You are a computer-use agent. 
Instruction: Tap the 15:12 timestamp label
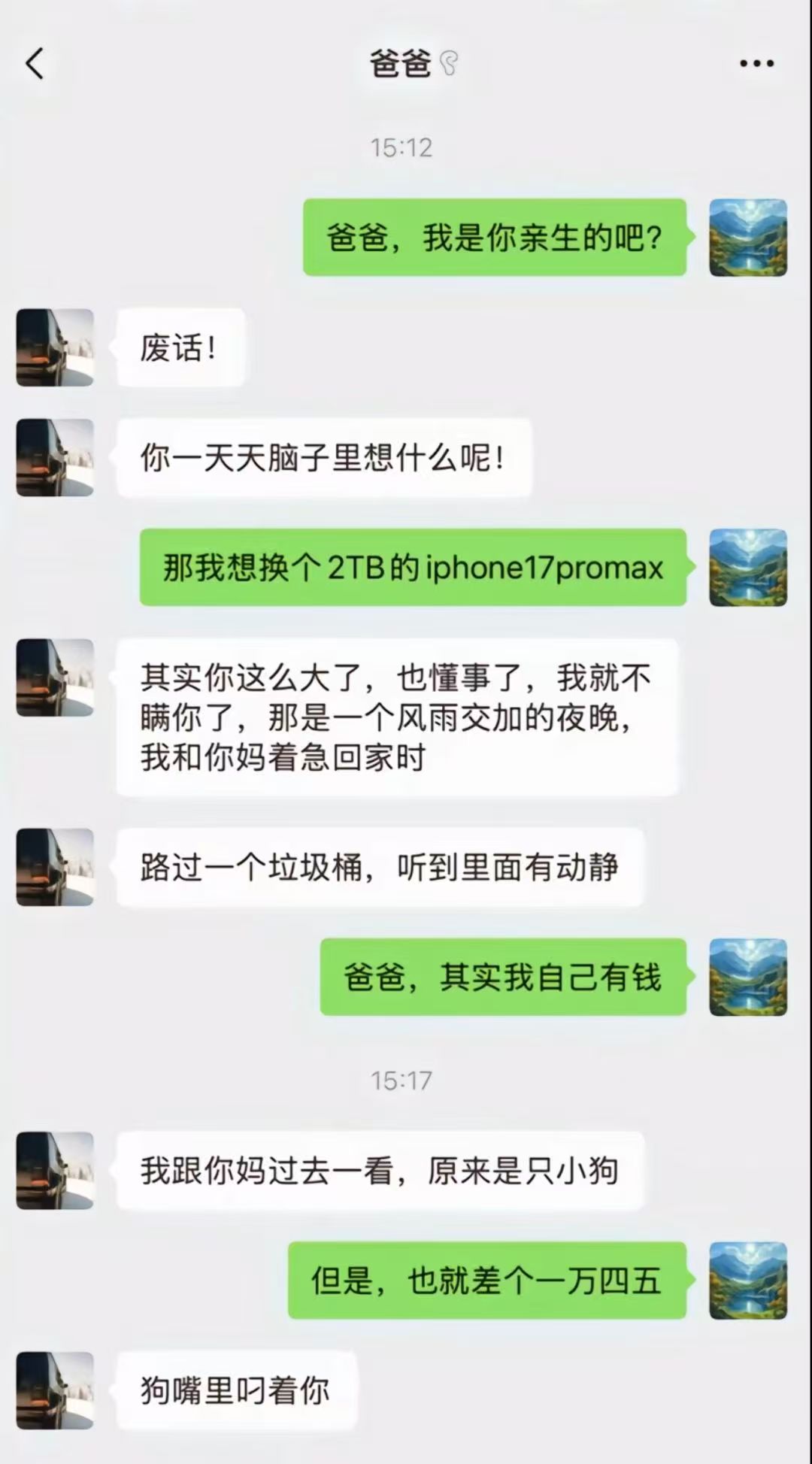coord(404,147)
